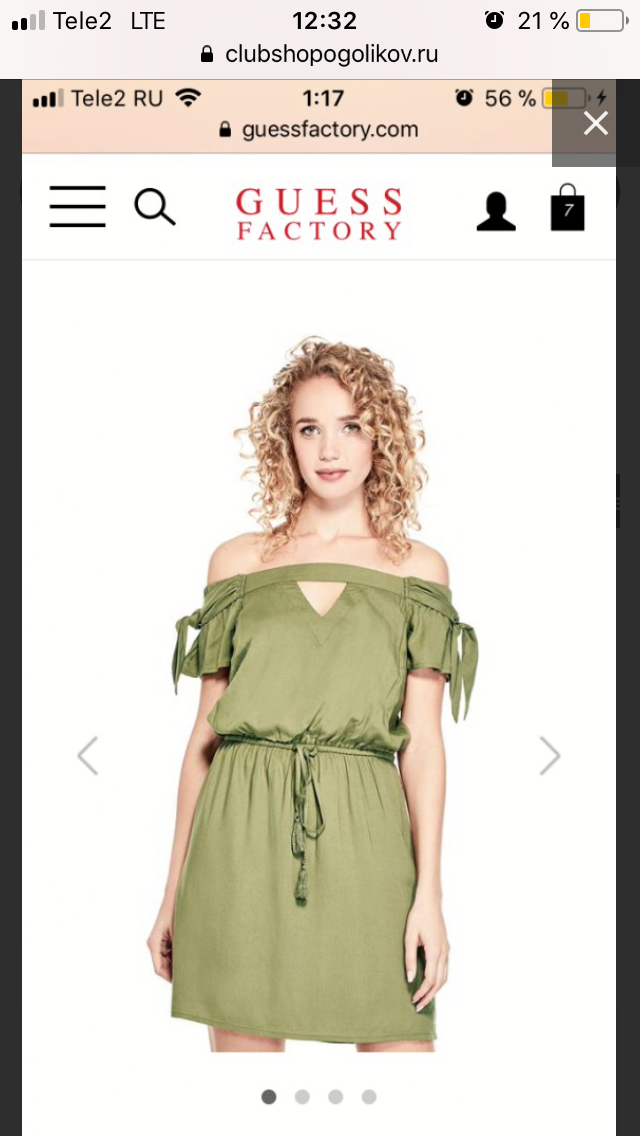Tap the clubshopogolikov.ru address bar
The height and width of the screenshot is (1136, 640).
click(320, 55)
